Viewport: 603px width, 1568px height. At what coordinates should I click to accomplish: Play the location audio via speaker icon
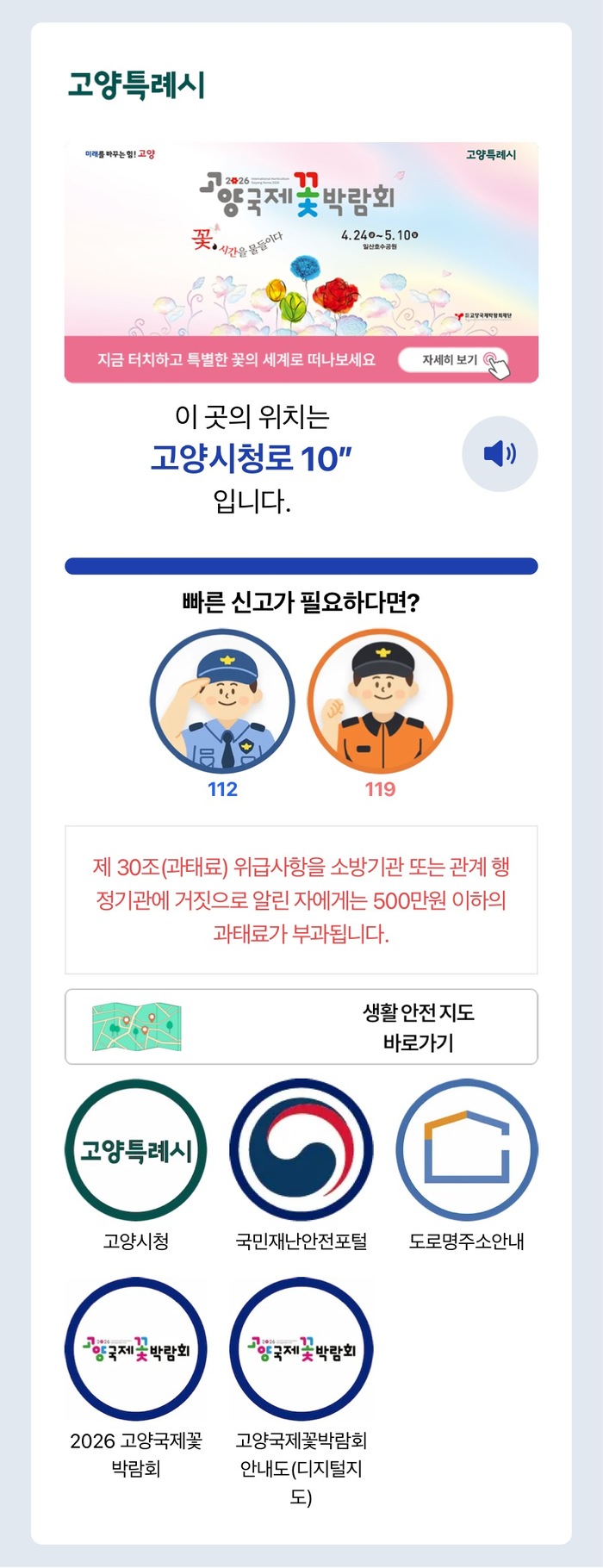pos(500,453)
